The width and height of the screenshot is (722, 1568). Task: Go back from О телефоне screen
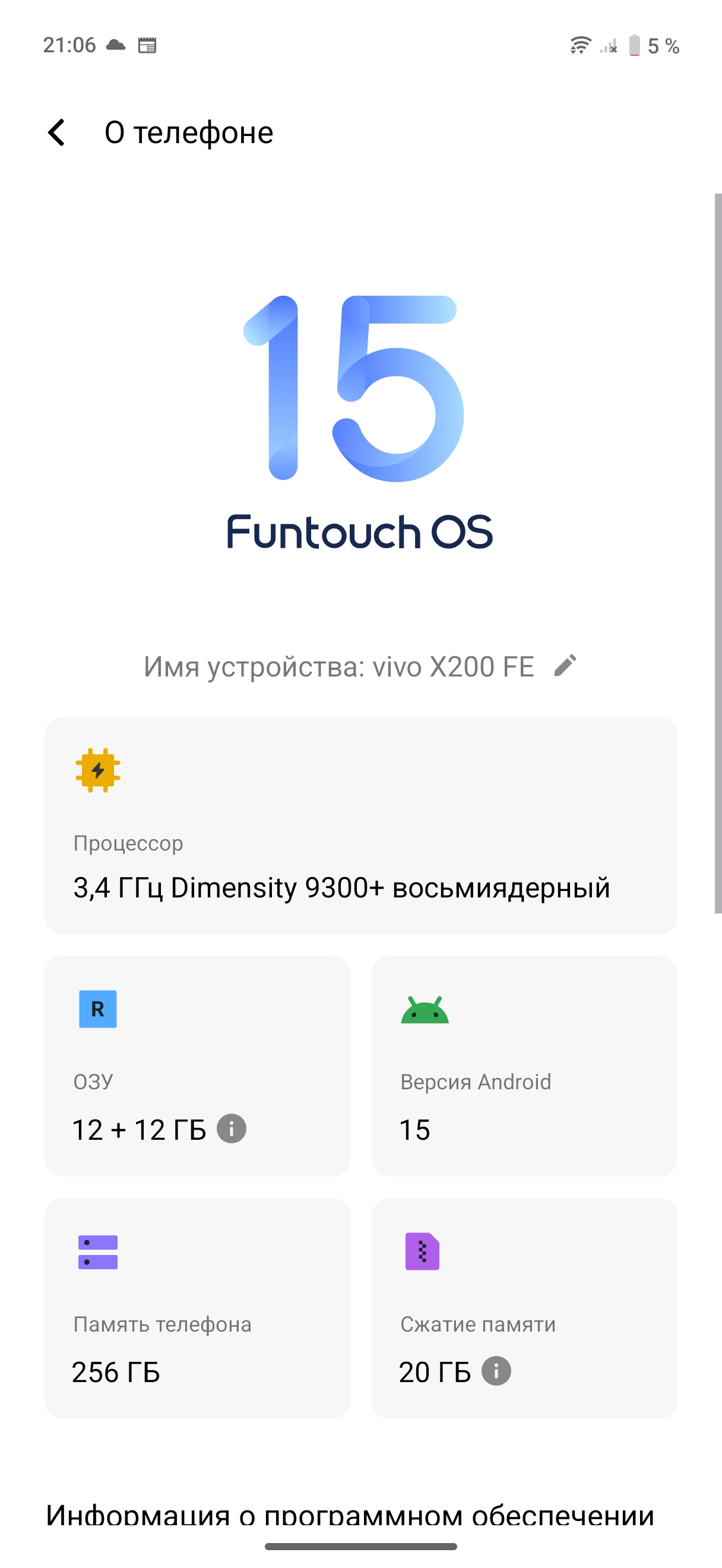[x=56, y=132]
